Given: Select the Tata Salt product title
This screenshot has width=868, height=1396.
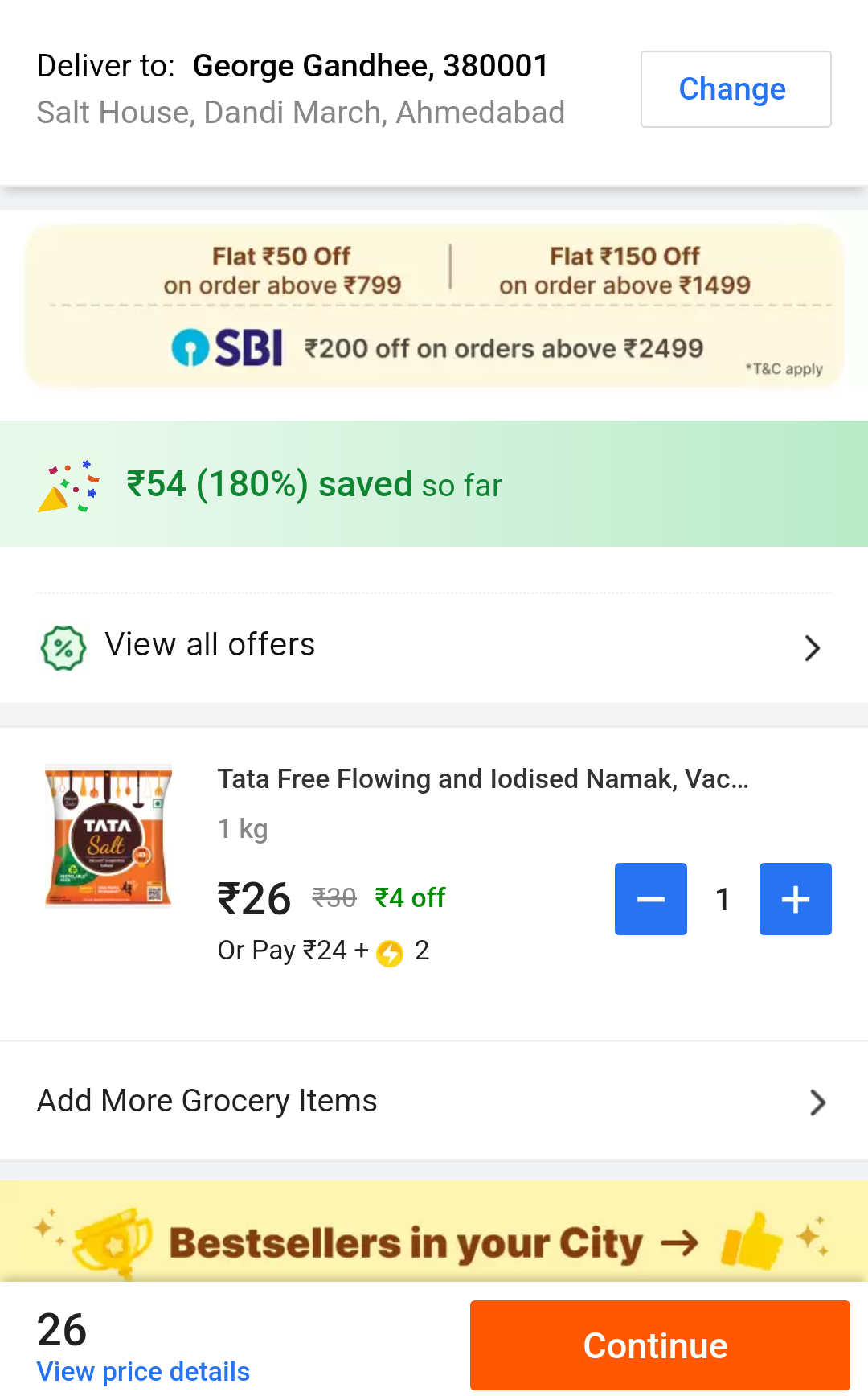Looking at the screenshot, I should coord(482,778).
